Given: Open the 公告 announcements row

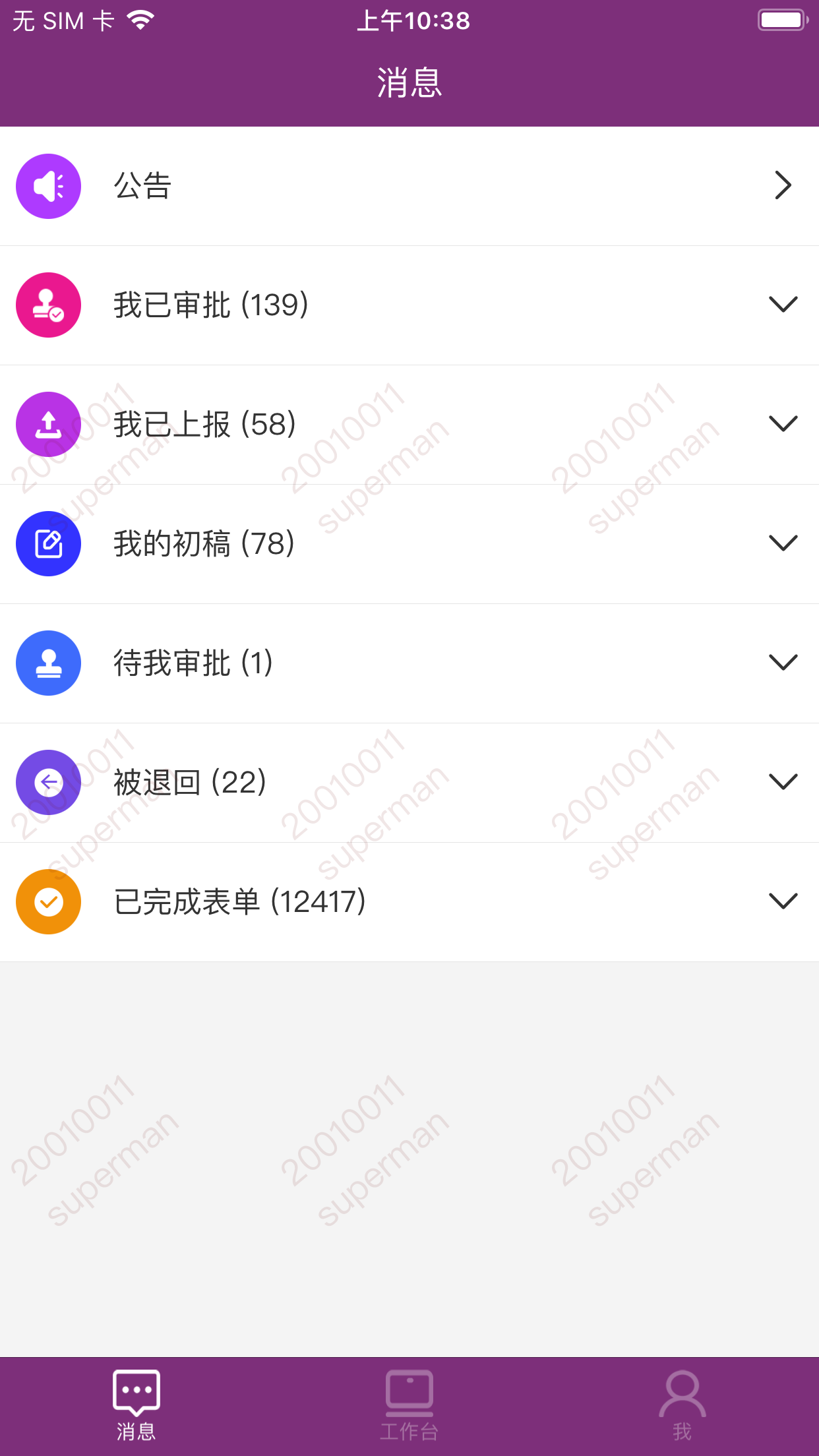Looking at the screenshot, I should (409, 186).
